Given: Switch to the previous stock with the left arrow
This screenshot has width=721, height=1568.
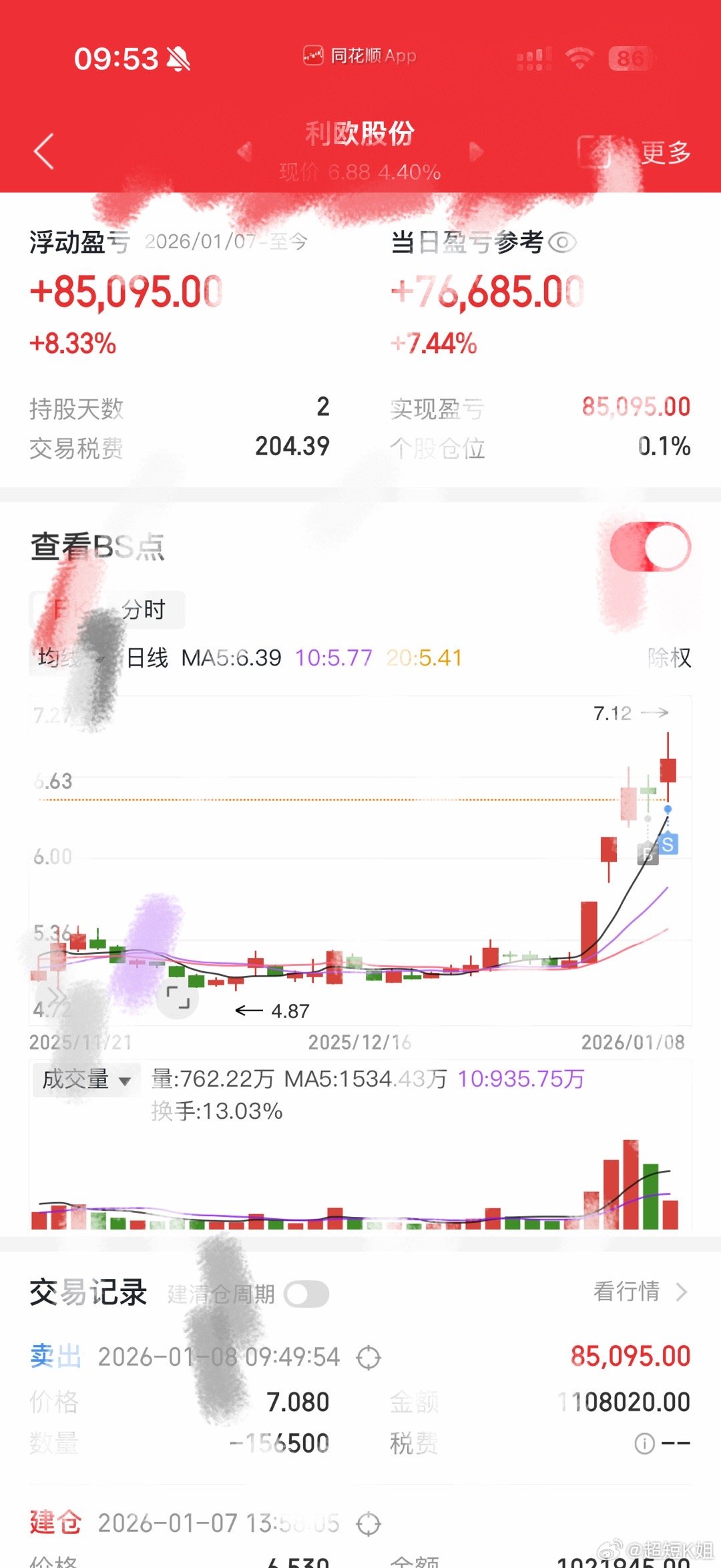Looking at the screenshot, I should coord(245,152).
